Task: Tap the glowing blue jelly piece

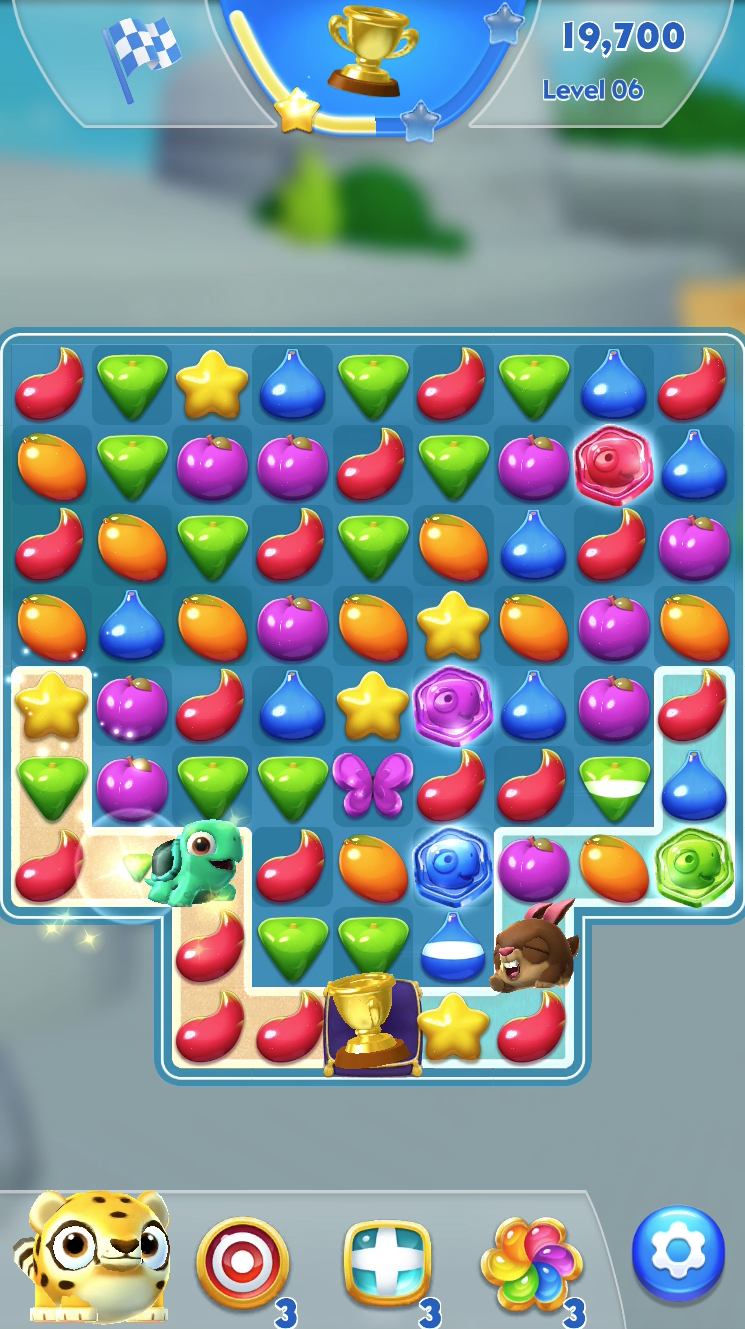Action: coord(453,864)
